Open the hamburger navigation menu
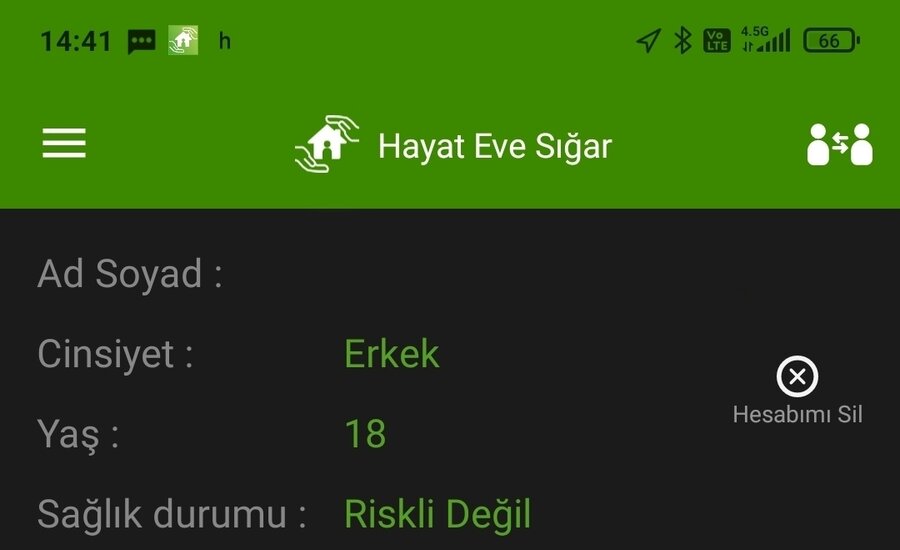This screenshot has width=900, height=550. click(64, 144)
